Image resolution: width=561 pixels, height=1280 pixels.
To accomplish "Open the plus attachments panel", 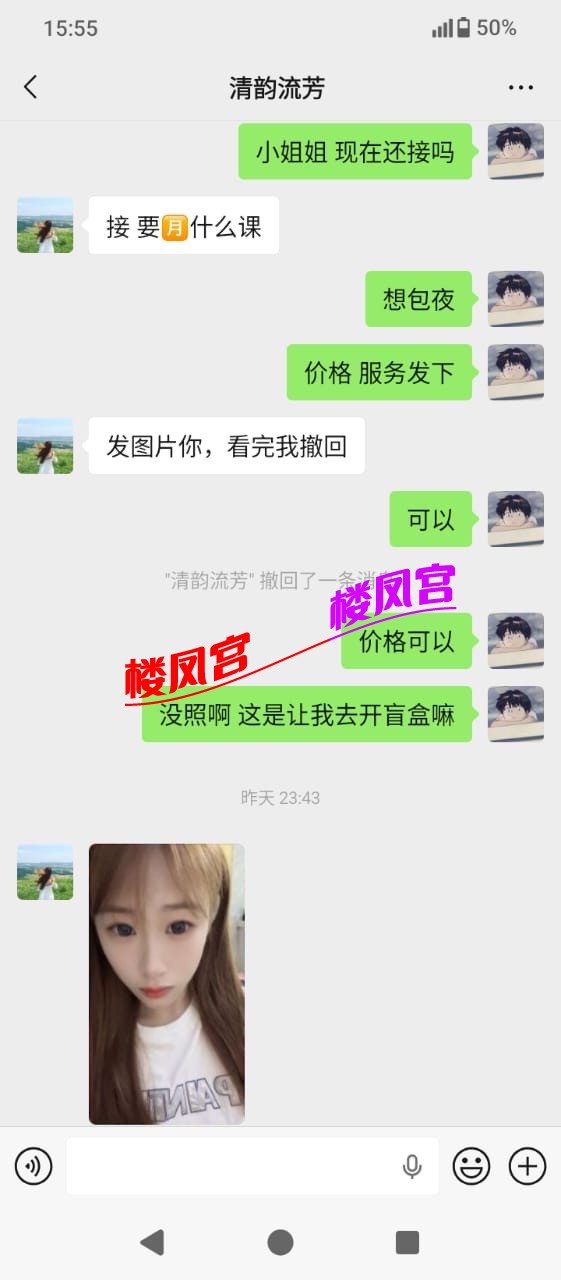I will point(527,1166).
